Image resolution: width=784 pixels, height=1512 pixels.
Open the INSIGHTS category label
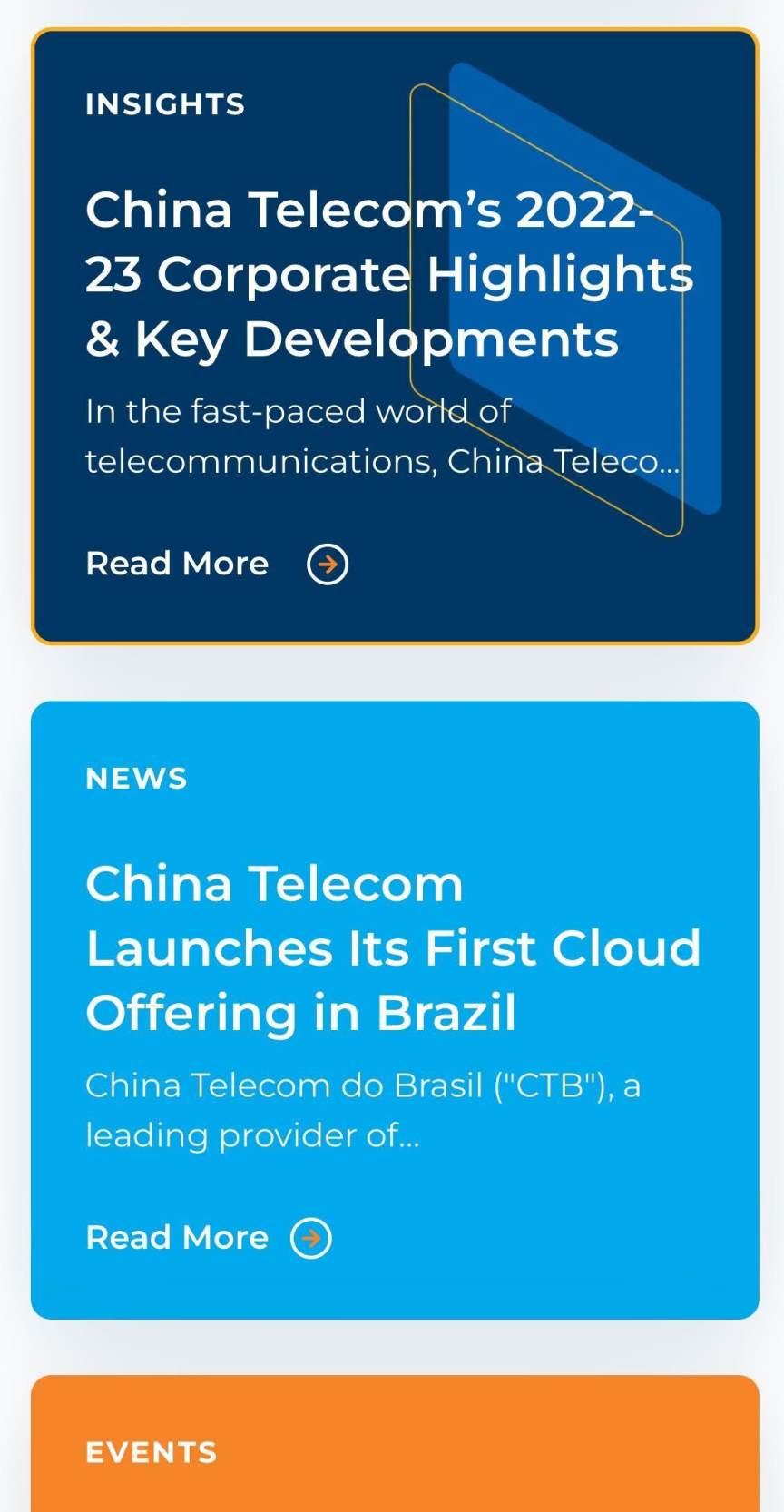coord(164,104)
